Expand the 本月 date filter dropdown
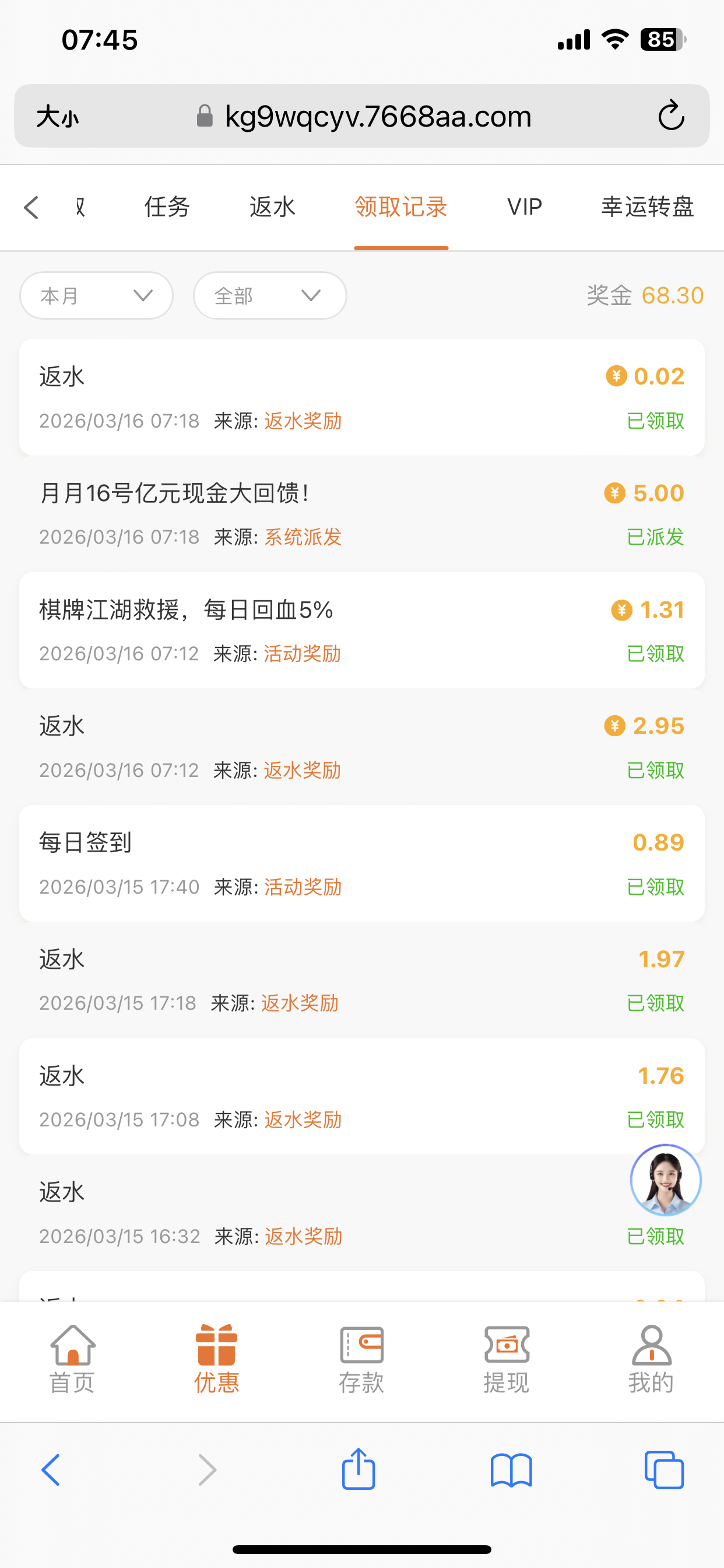This screenshot has width=724, height=1568. pyautogui.click(x=97, y=296)
